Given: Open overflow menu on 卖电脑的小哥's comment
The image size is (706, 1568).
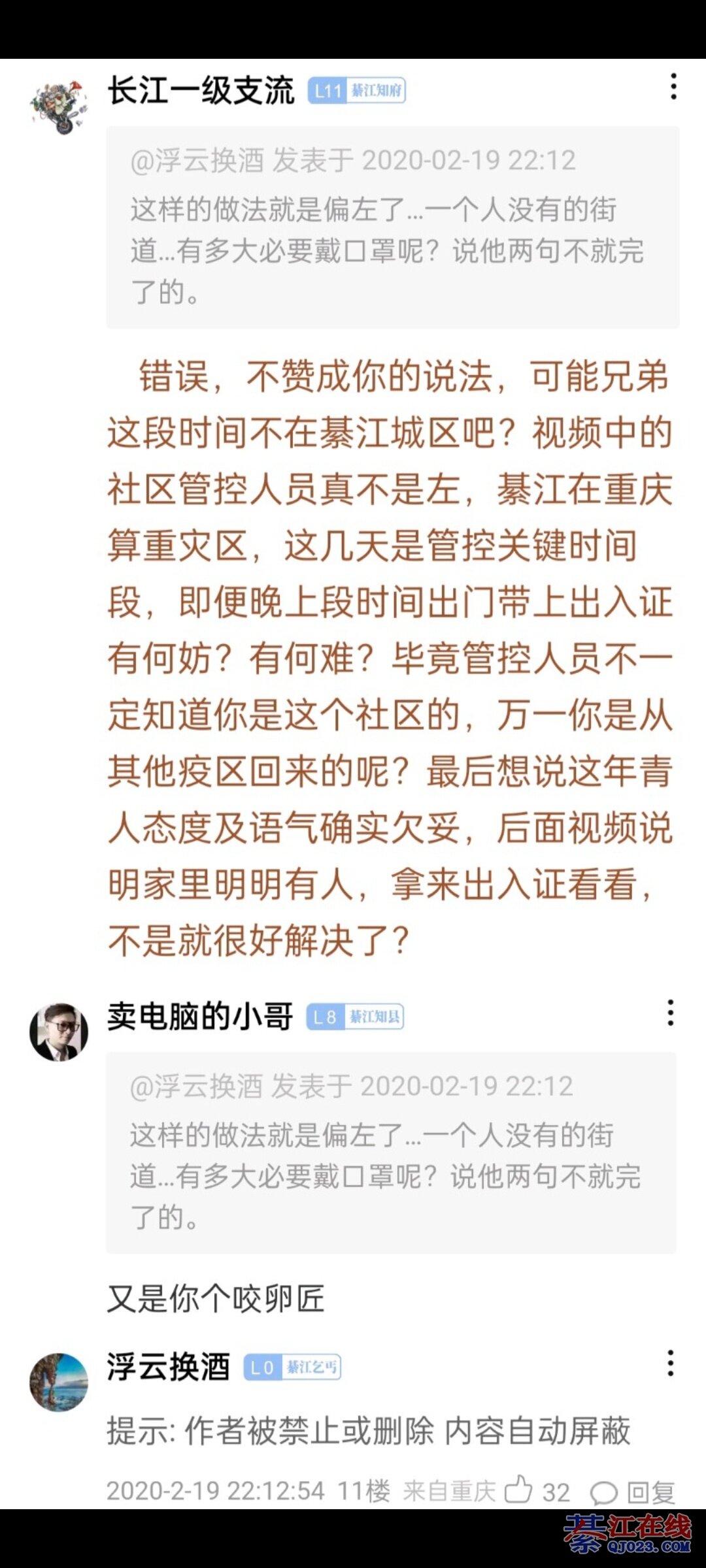Looking at the screenshot, I should [x=670, y=1013].
